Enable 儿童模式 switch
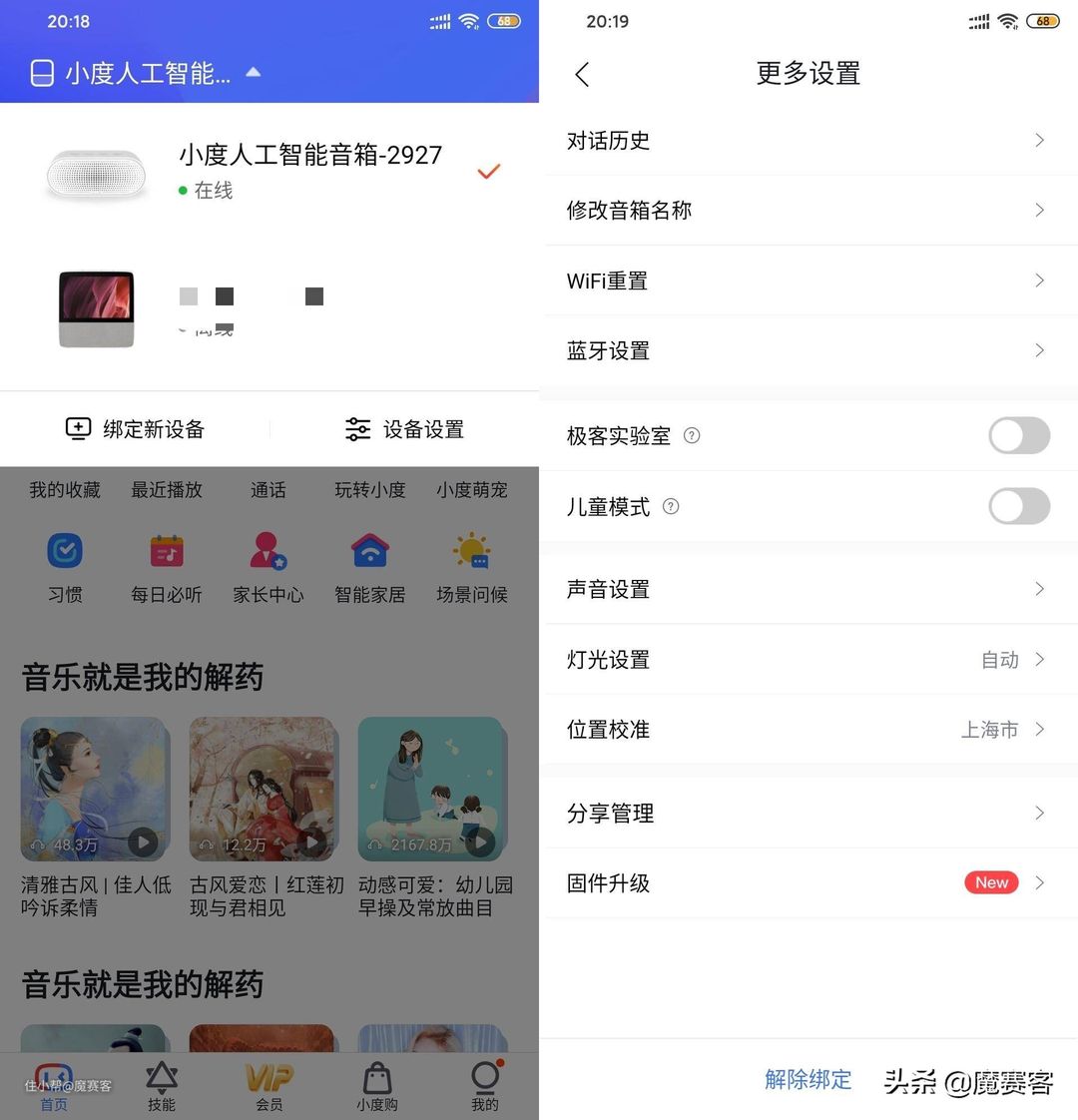The height and width of the screenshot is (1120, 1078). coord(1018,506)
